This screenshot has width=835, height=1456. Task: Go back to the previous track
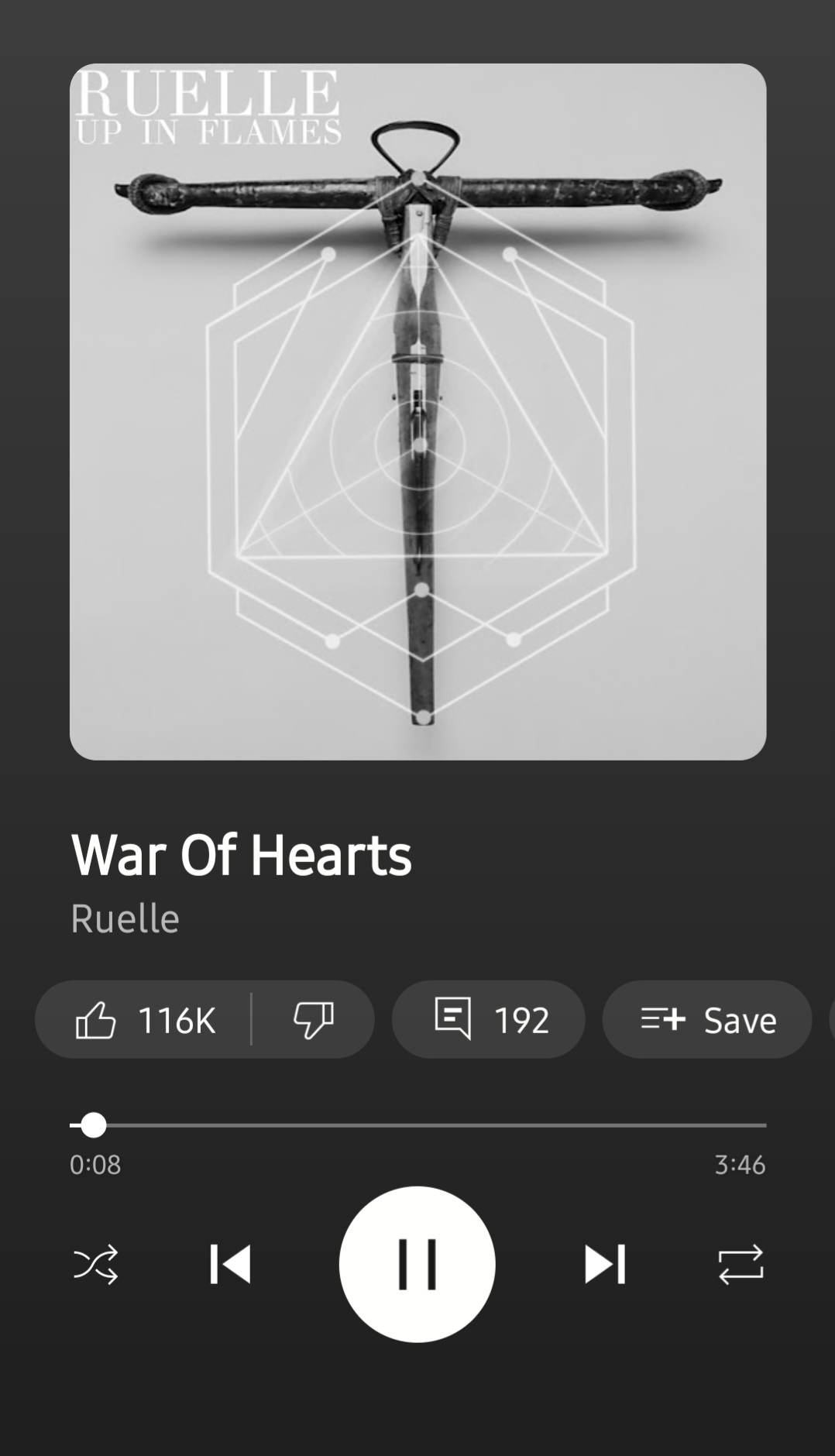pyautogui.click(x=230, y=1264)
